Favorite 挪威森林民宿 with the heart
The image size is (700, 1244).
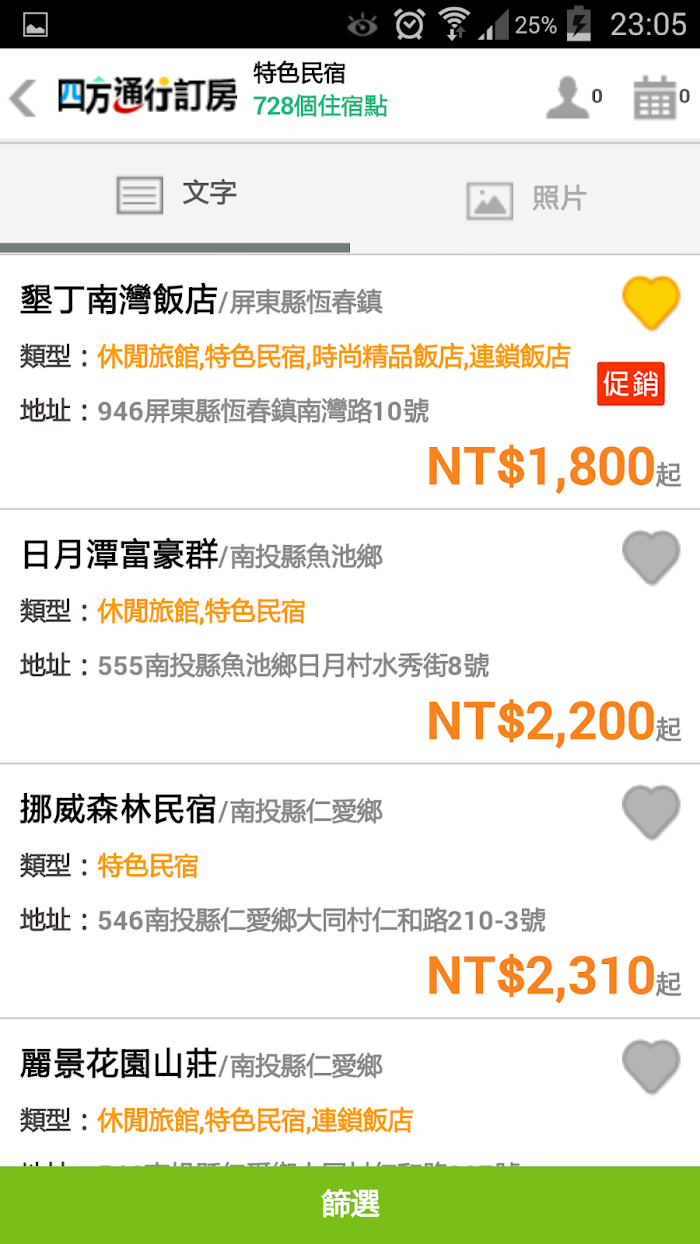click(651, 813)
